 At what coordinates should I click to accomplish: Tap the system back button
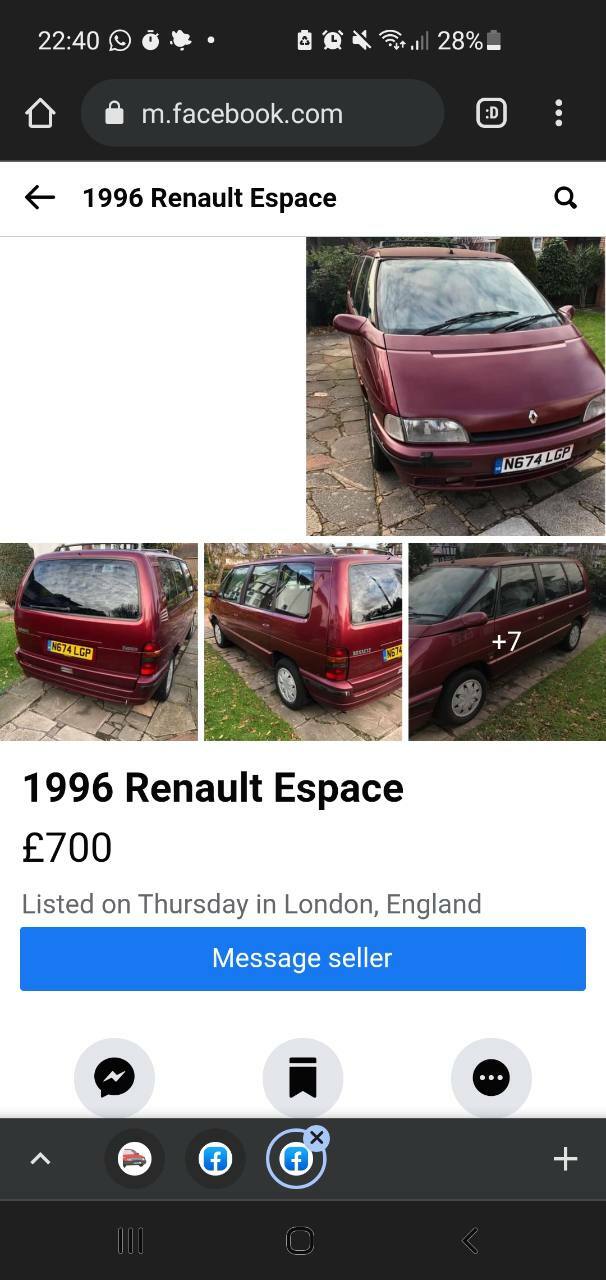pos(470,1241)
